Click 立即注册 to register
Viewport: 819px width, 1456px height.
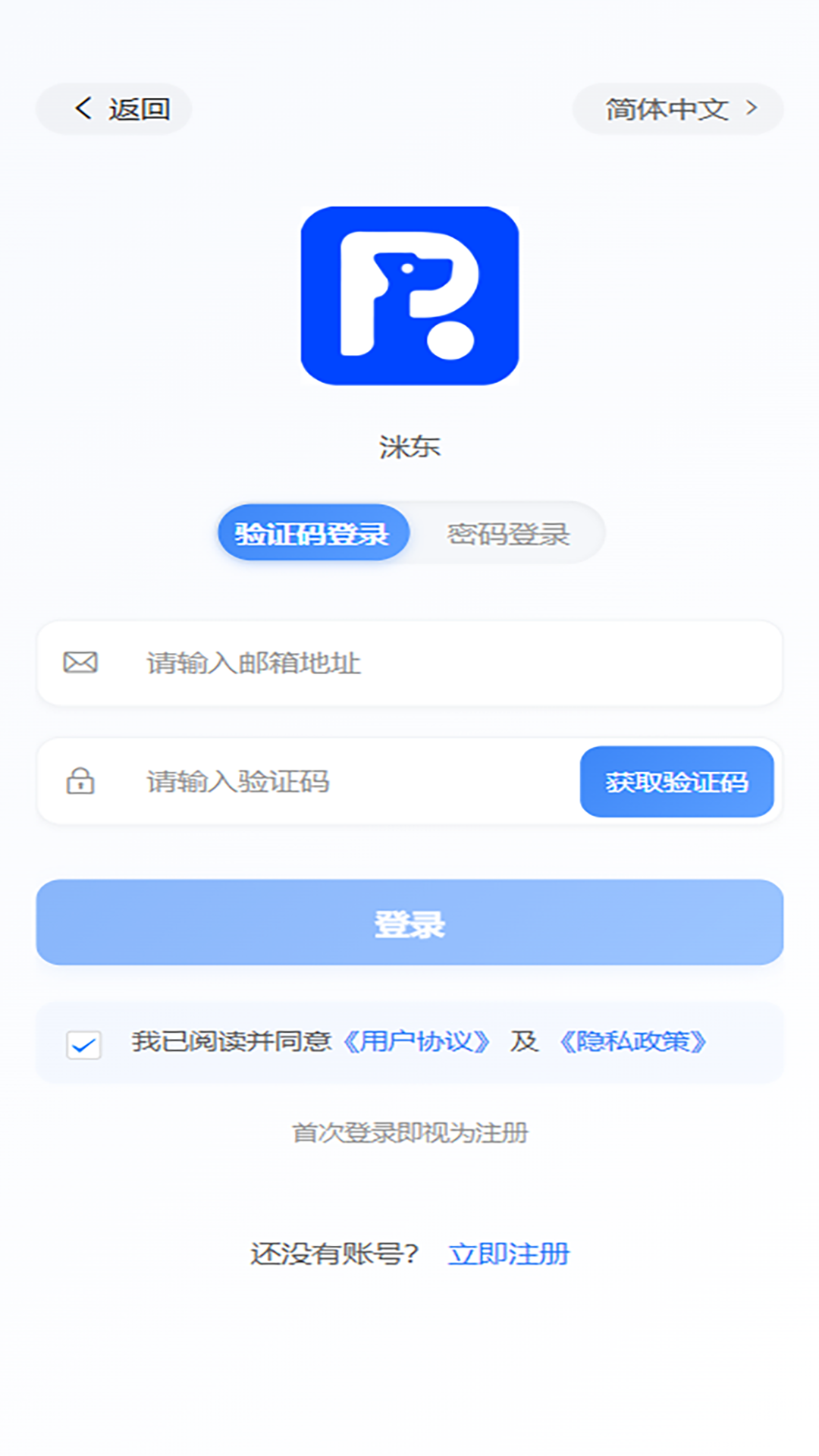[510, 1254]
